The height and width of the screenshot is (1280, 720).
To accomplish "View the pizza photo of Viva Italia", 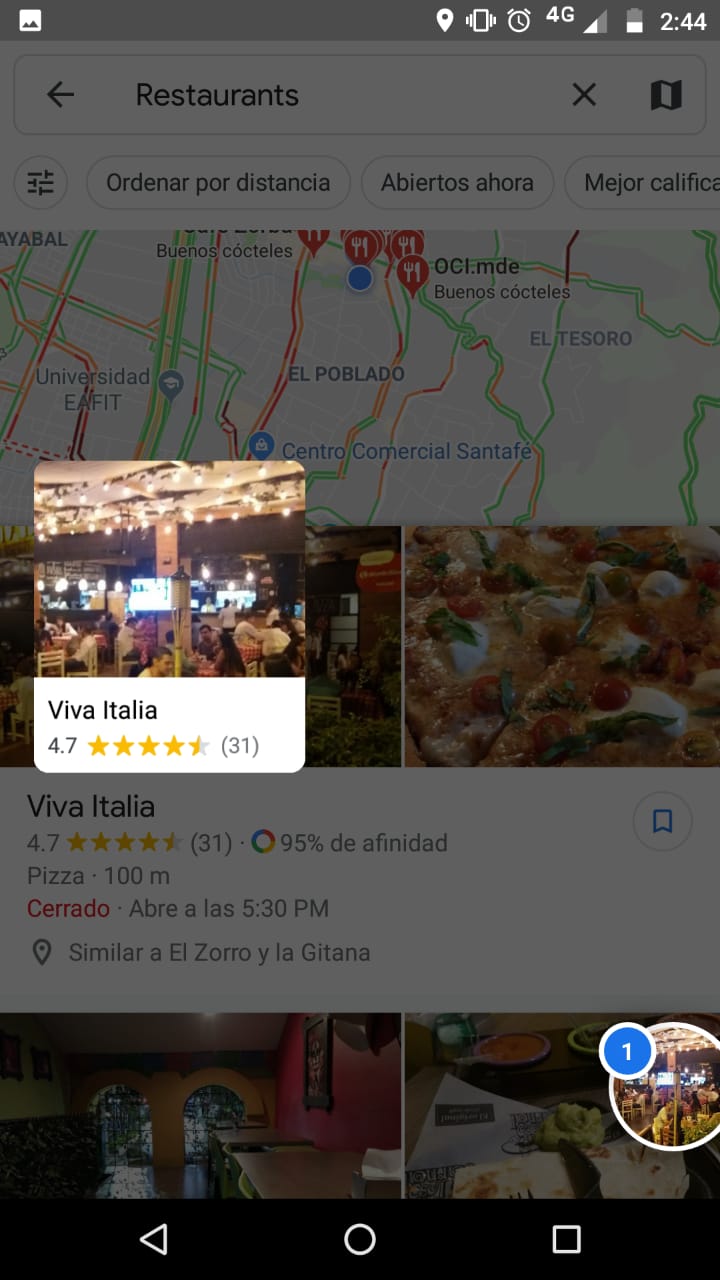I will point(562,646).
